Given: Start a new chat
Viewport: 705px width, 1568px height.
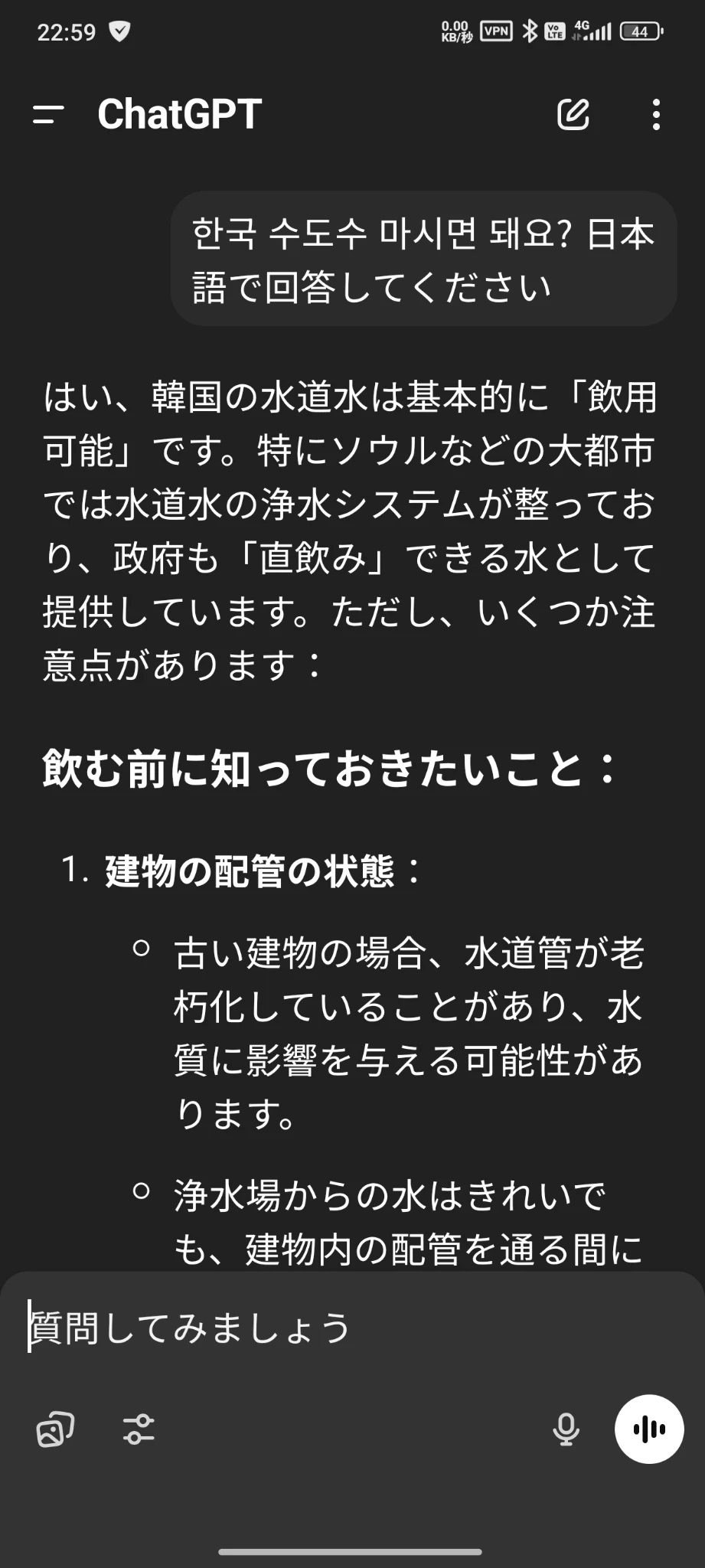Looking at the screenshot, I should tap(573, 115).
